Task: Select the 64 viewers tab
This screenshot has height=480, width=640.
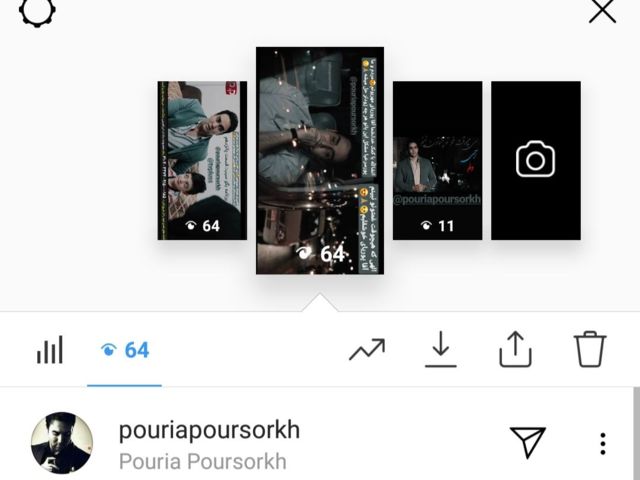Action: point(125,350)
